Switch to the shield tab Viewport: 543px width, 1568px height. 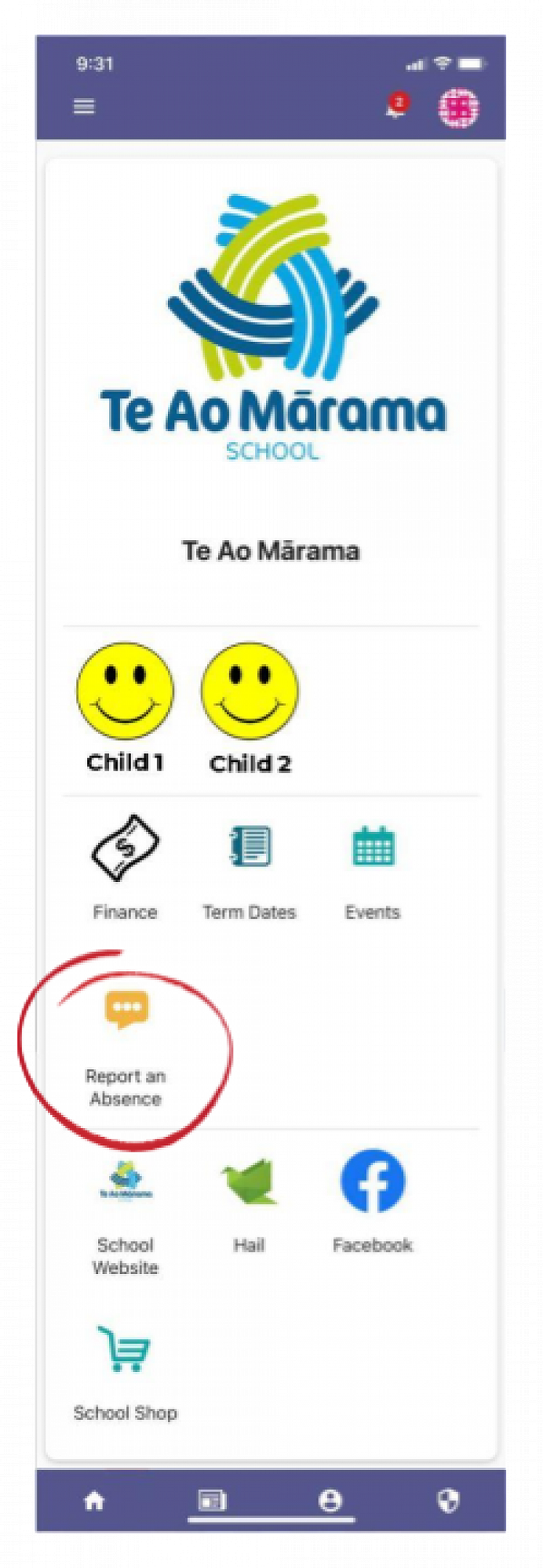447,1501
